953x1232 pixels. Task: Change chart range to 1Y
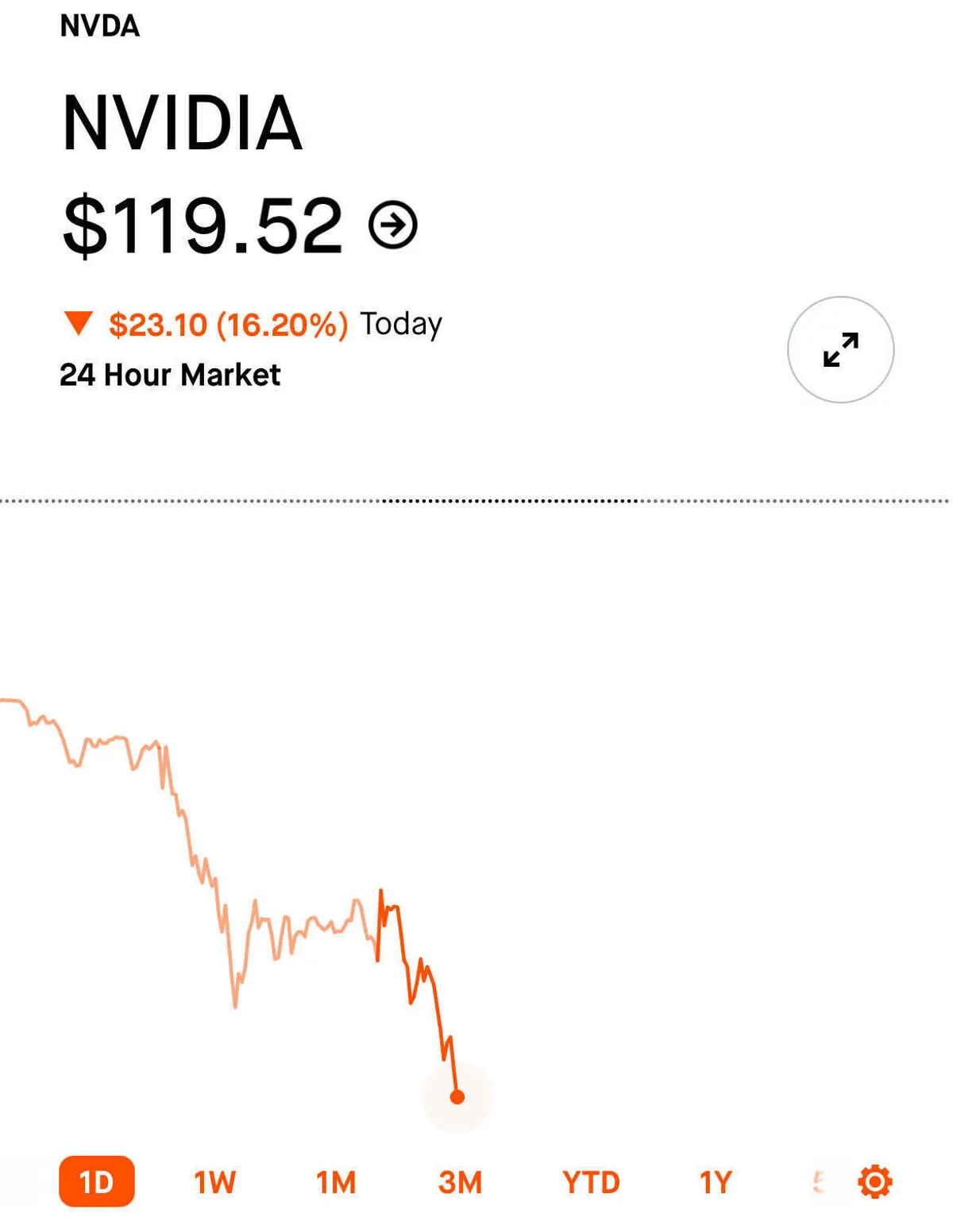[715, 1182]
